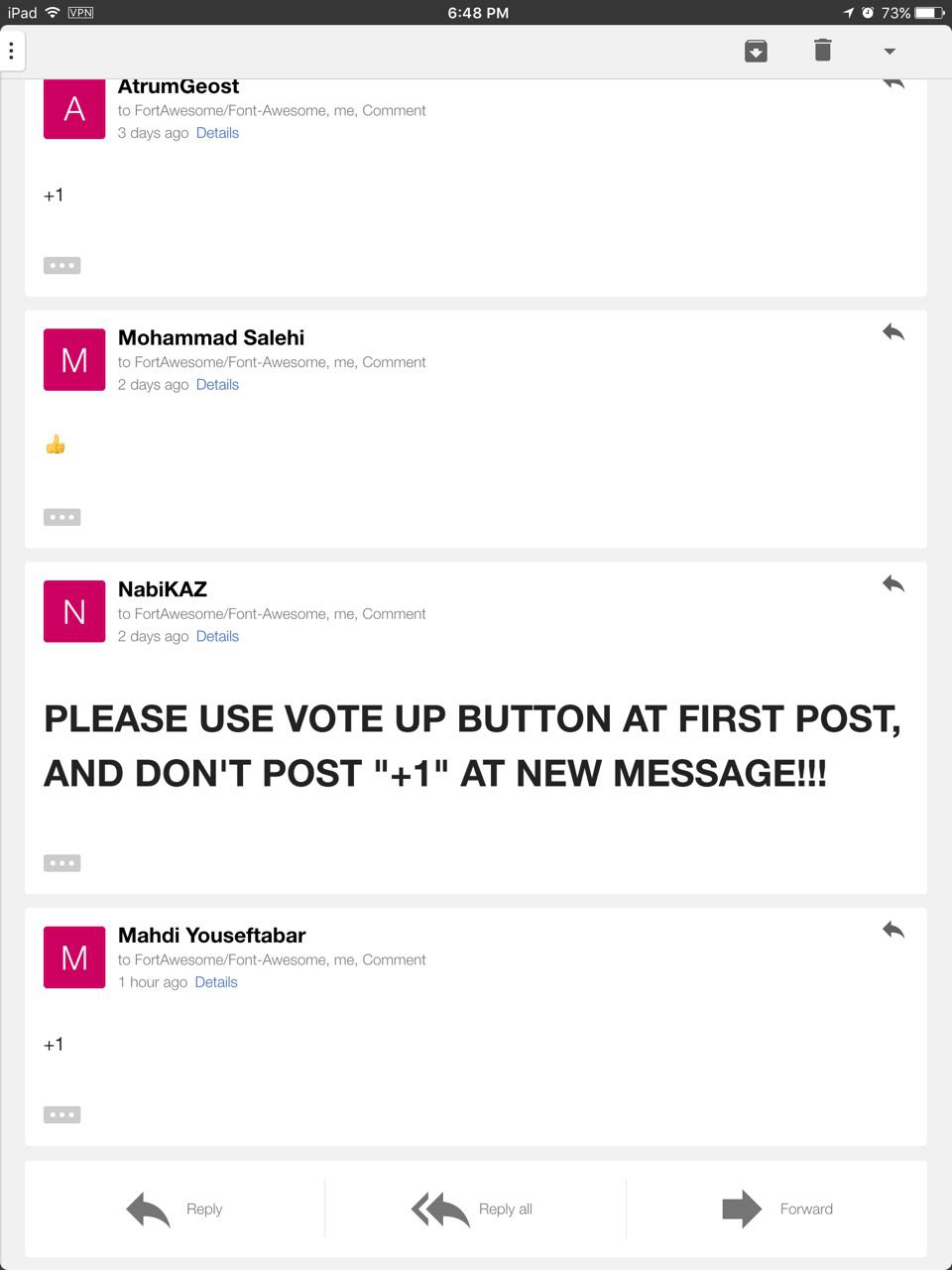Expand trimmed content in Mahdi Youseftabar's message
952x1270 pixels.
tap(61, 1115)
